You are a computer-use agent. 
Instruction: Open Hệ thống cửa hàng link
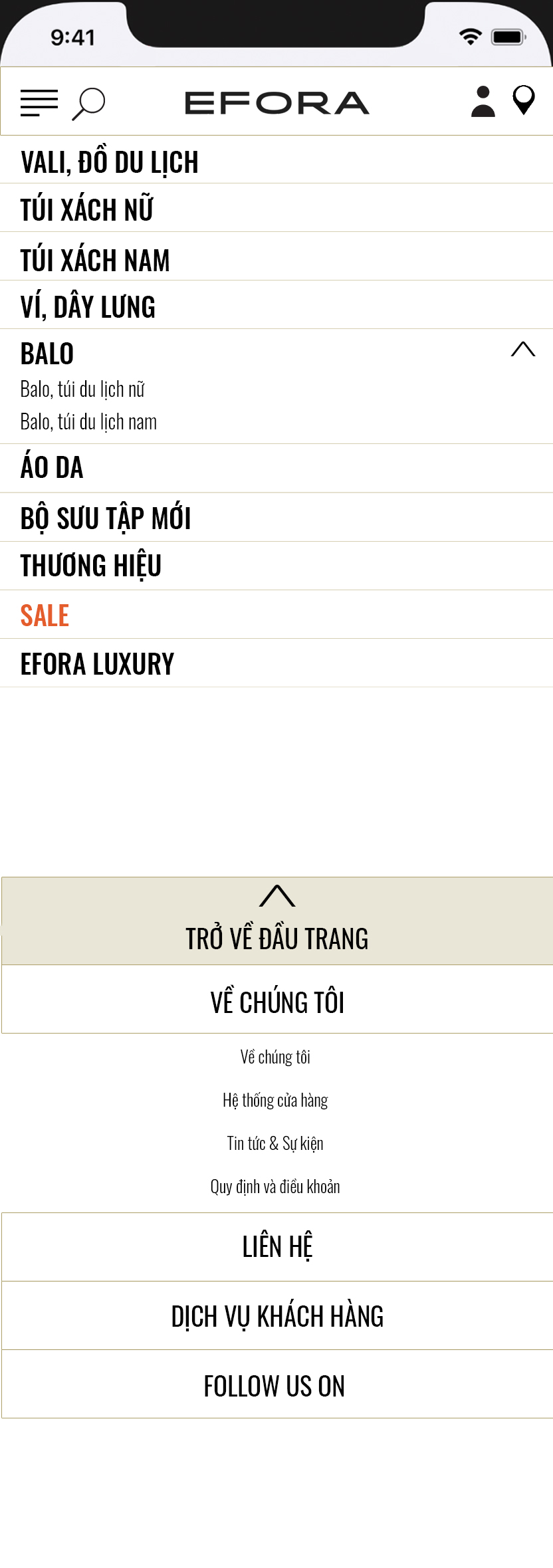pyautogui.click(x=275, y=1101)
